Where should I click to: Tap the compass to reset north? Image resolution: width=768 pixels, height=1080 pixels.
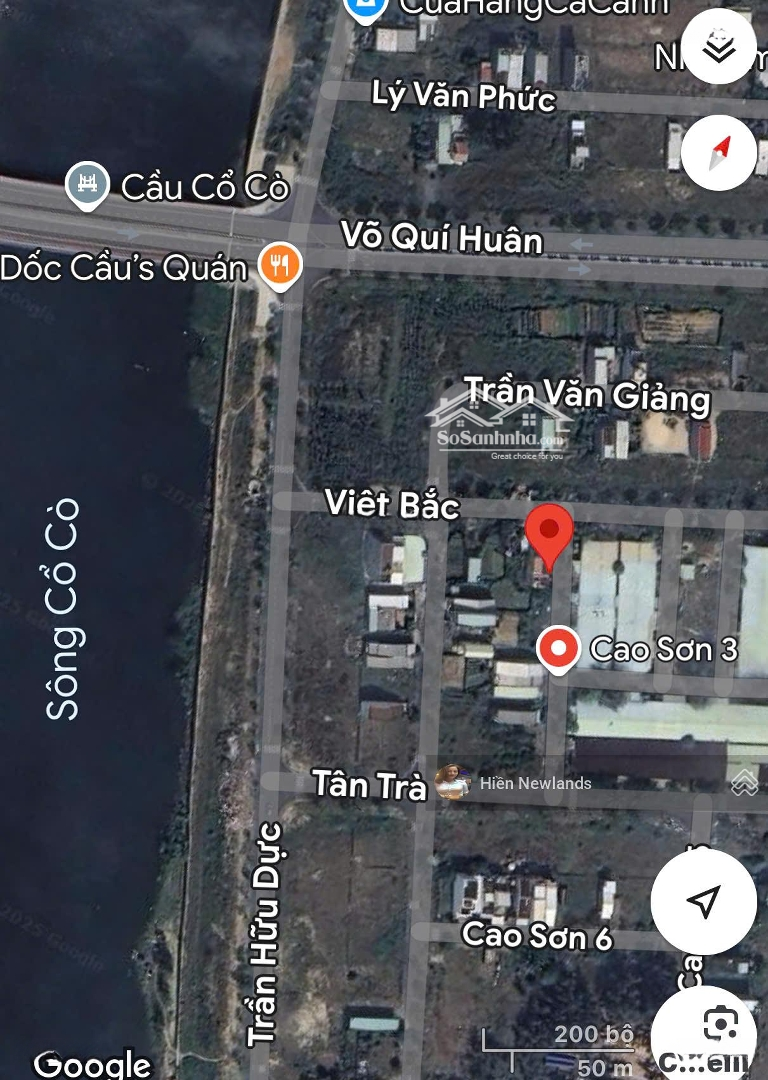point(719,153)
